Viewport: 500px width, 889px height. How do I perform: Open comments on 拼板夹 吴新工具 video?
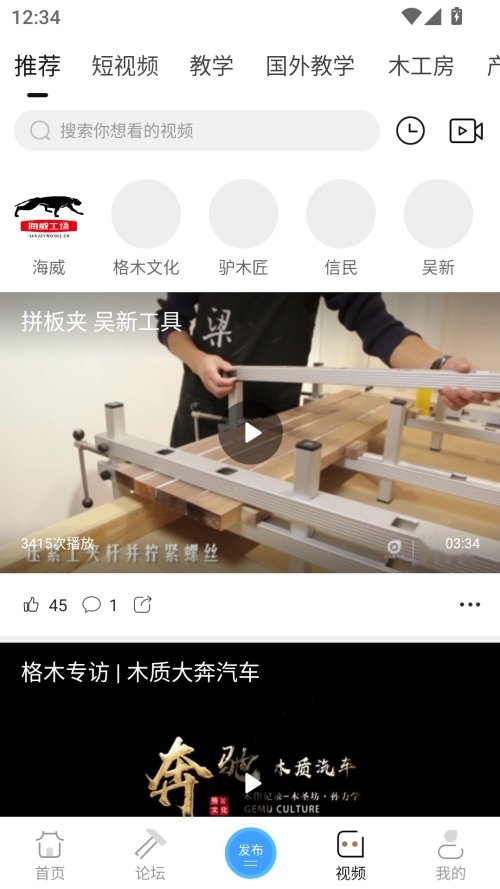pos(91,605)
